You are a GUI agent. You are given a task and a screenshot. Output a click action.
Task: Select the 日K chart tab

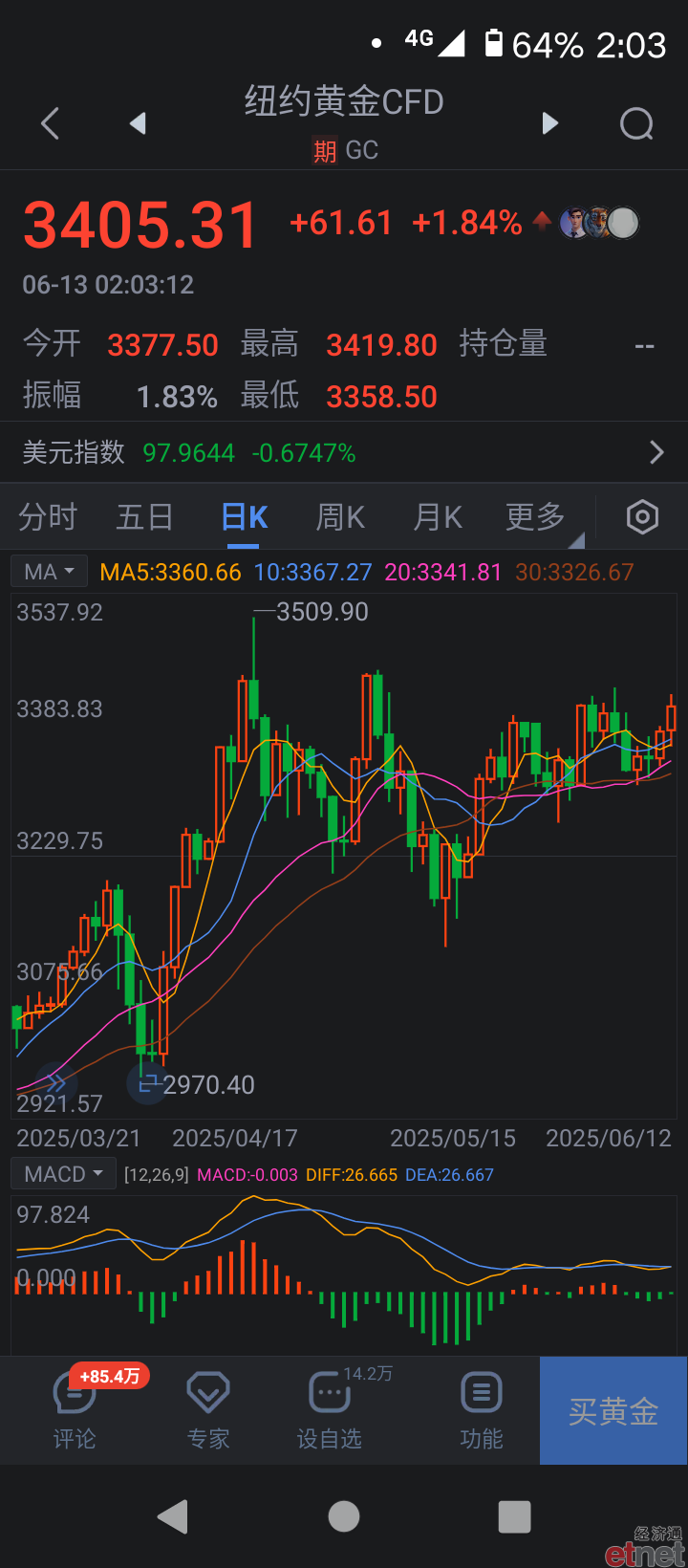244,517
